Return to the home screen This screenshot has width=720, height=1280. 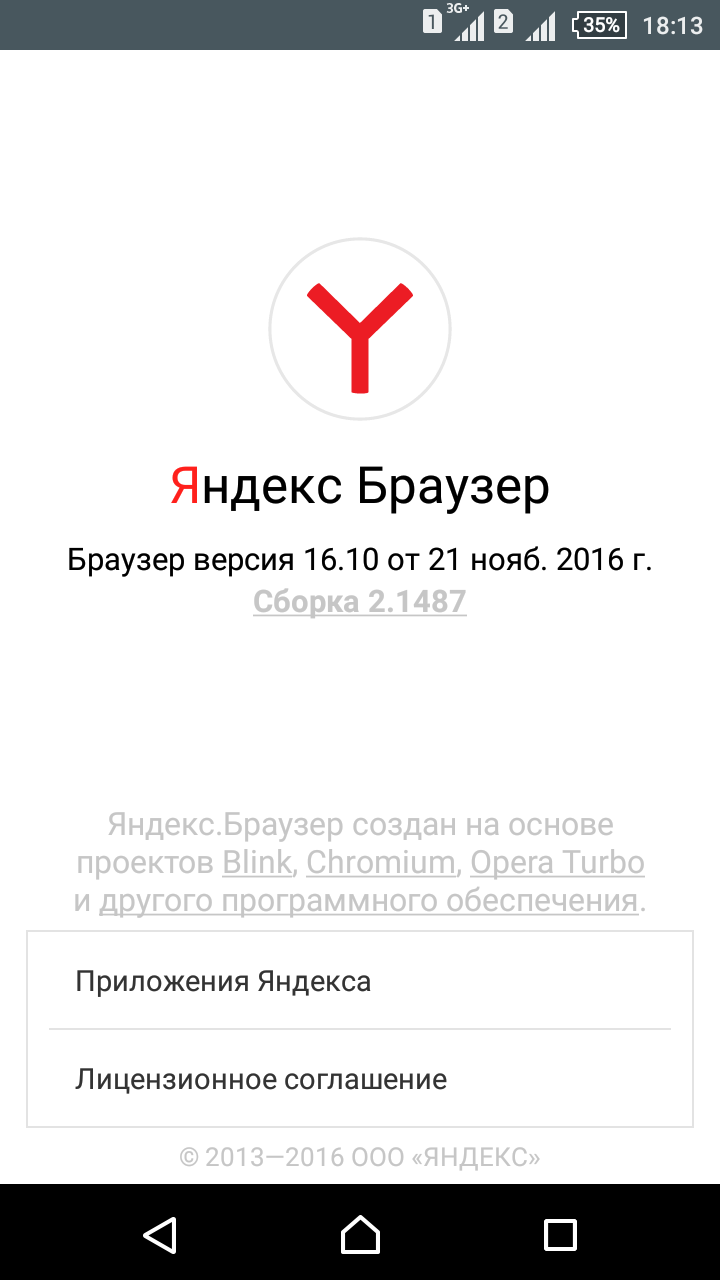pyautogui.click(x=360, y=1233)
